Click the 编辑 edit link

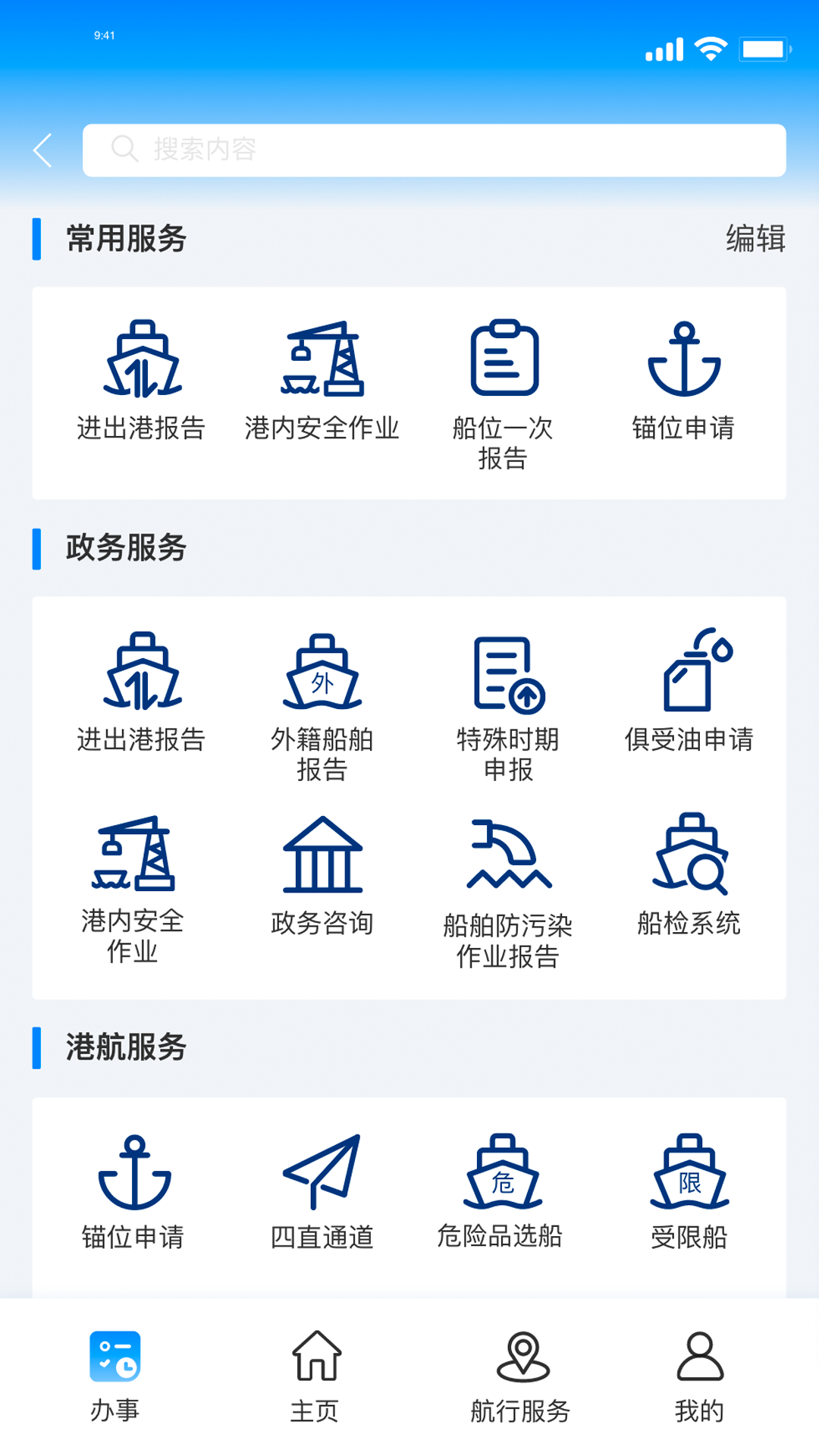coord(755,240)
